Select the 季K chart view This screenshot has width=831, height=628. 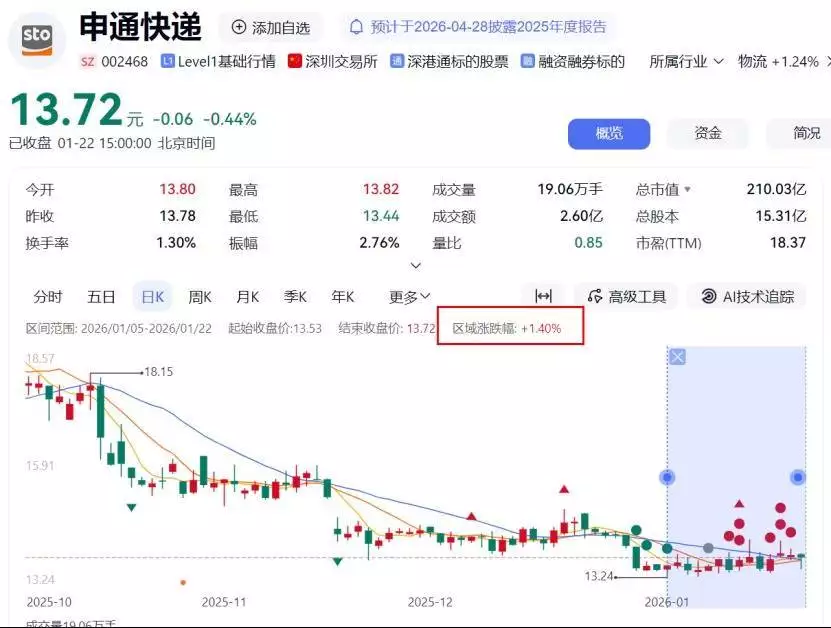(295, 296)
